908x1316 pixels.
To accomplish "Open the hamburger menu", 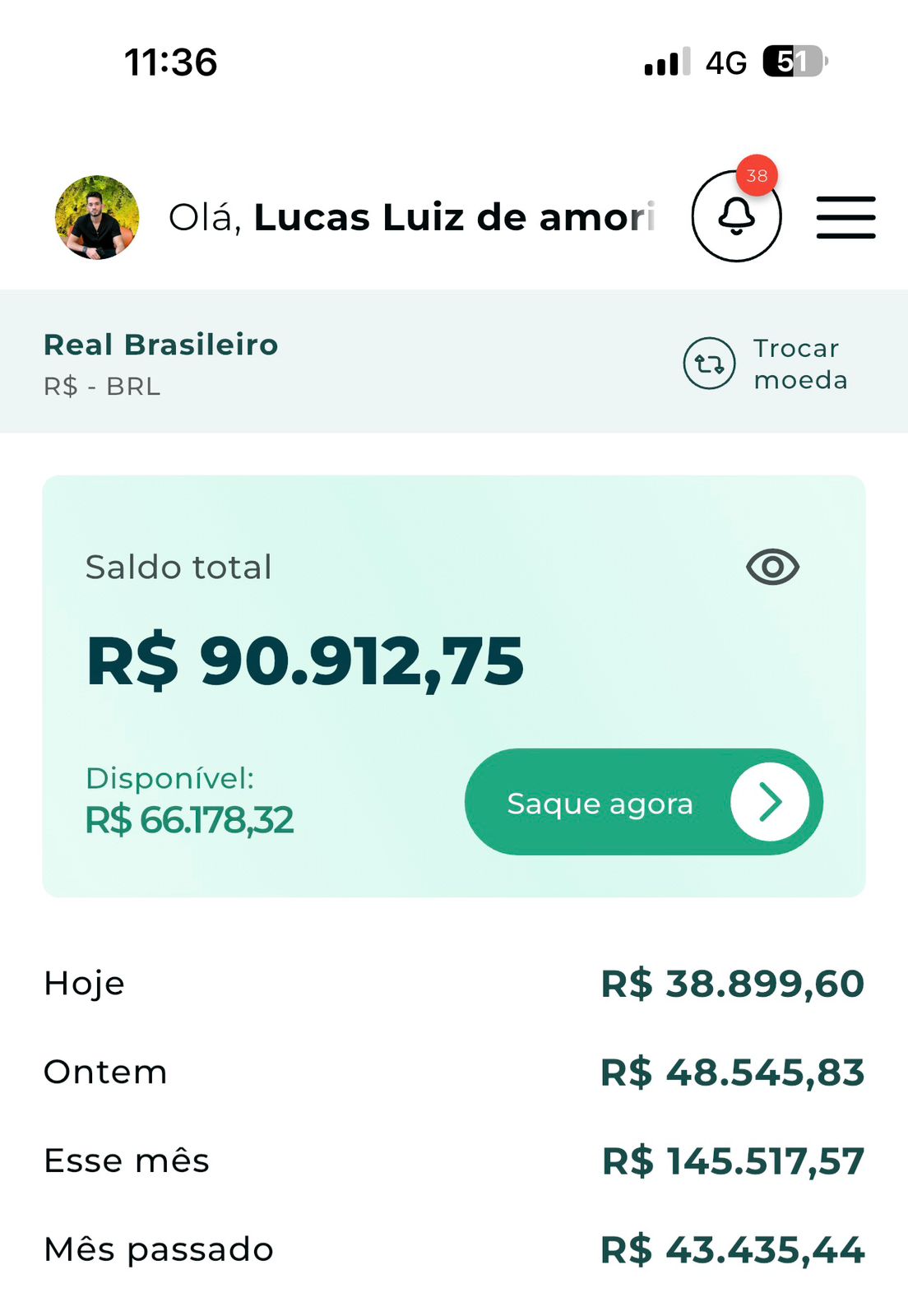I will pos(845,217).
